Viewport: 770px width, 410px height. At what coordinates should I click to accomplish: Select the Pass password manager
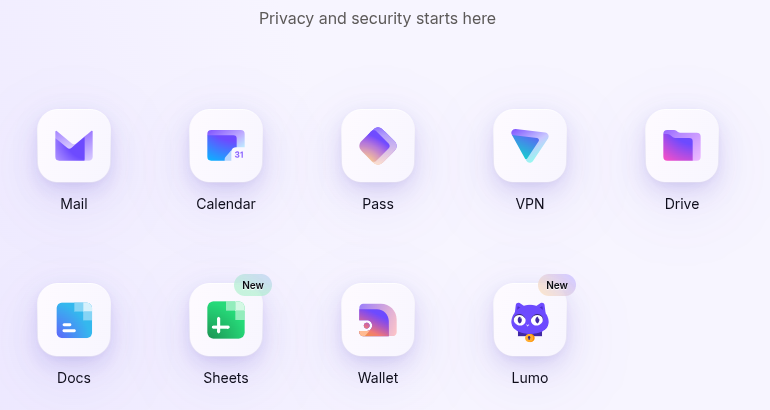tap(378, 146)
